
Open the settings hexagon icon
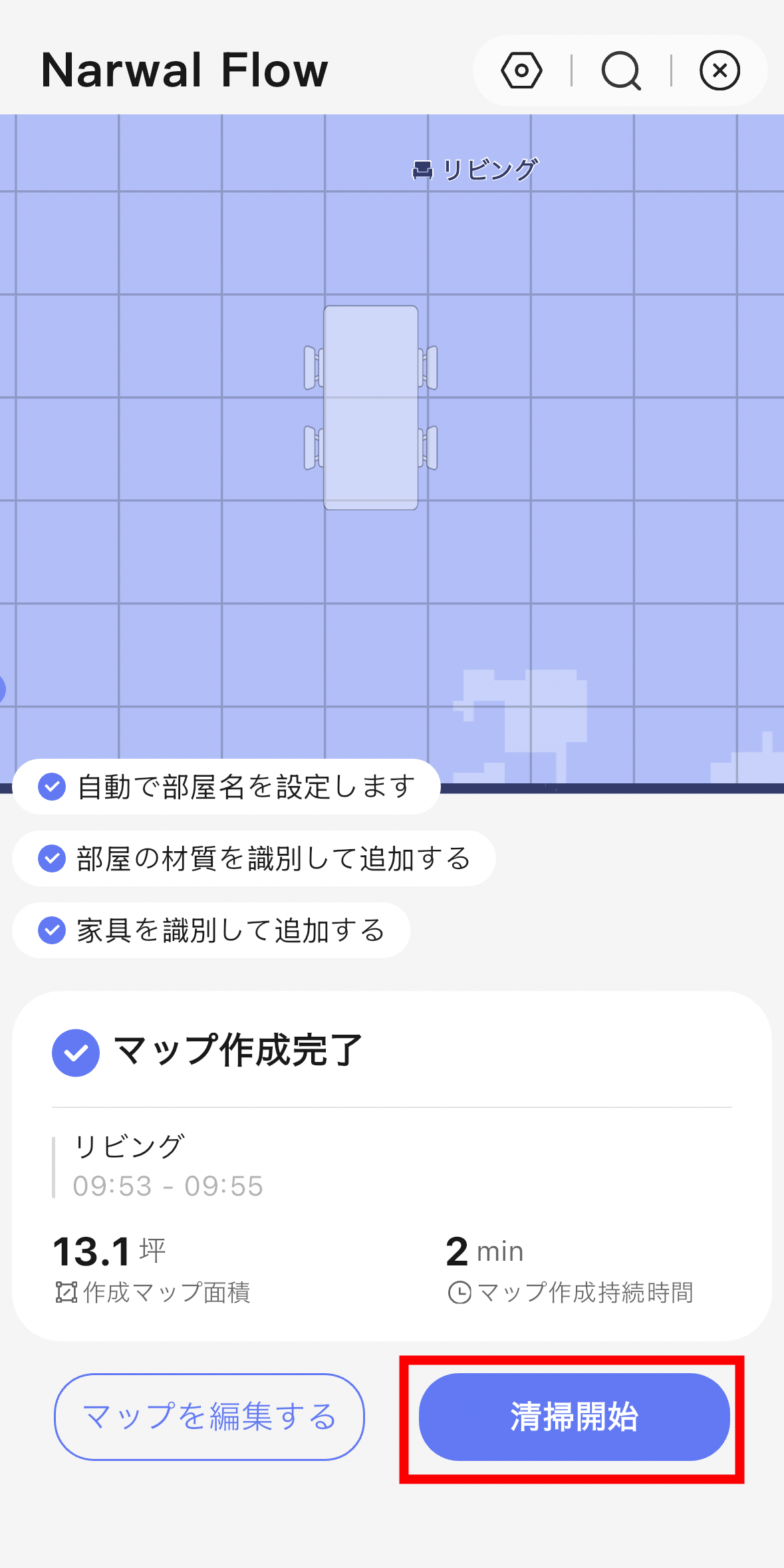pyautogui.click(x=521, y=70)
